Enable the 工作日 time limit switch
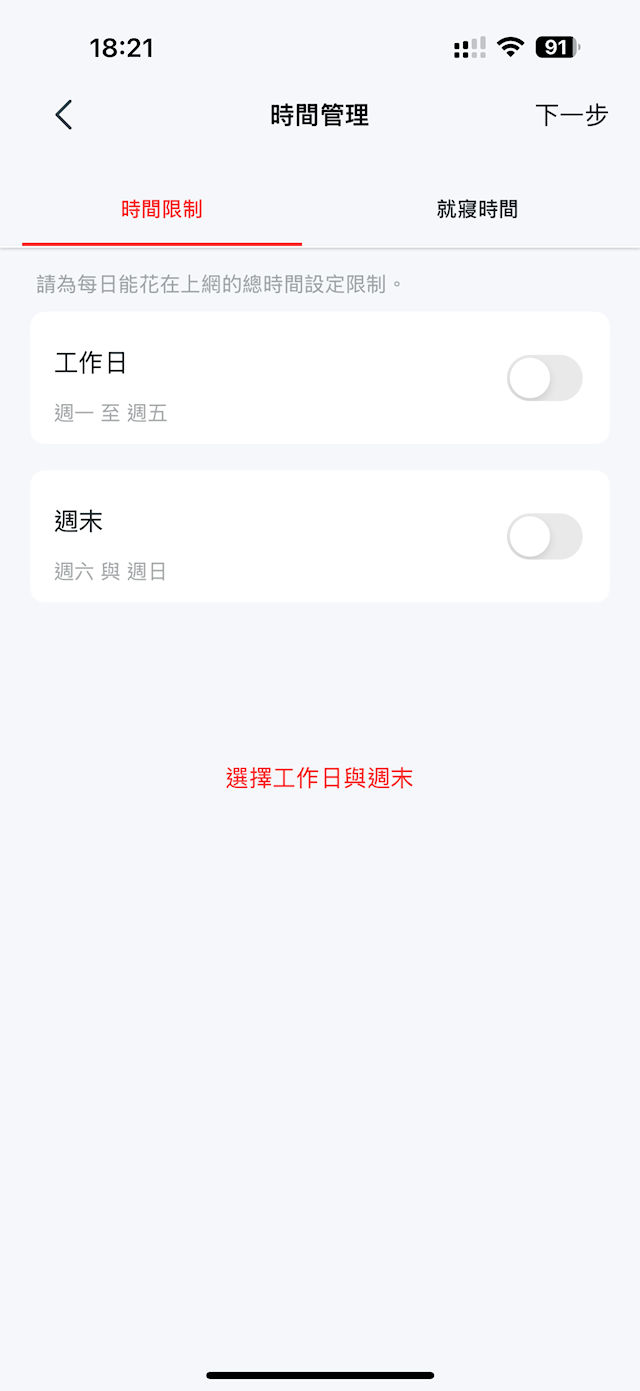This screenshot has width=640, height=1391. pyautogui.click(x=544, y=378)
